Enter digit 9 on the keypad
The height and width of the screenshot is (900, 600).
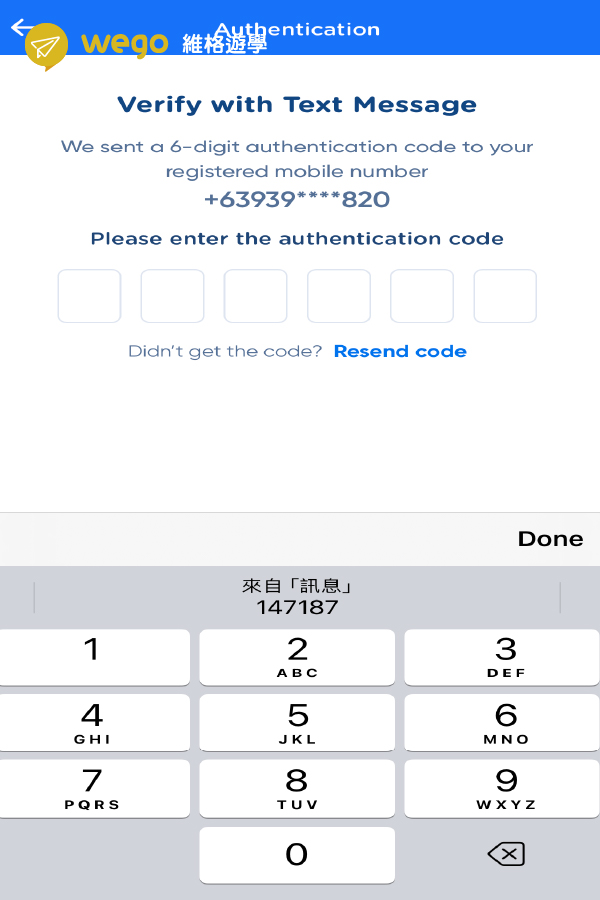pyautogui.click(x=505, y=788)
